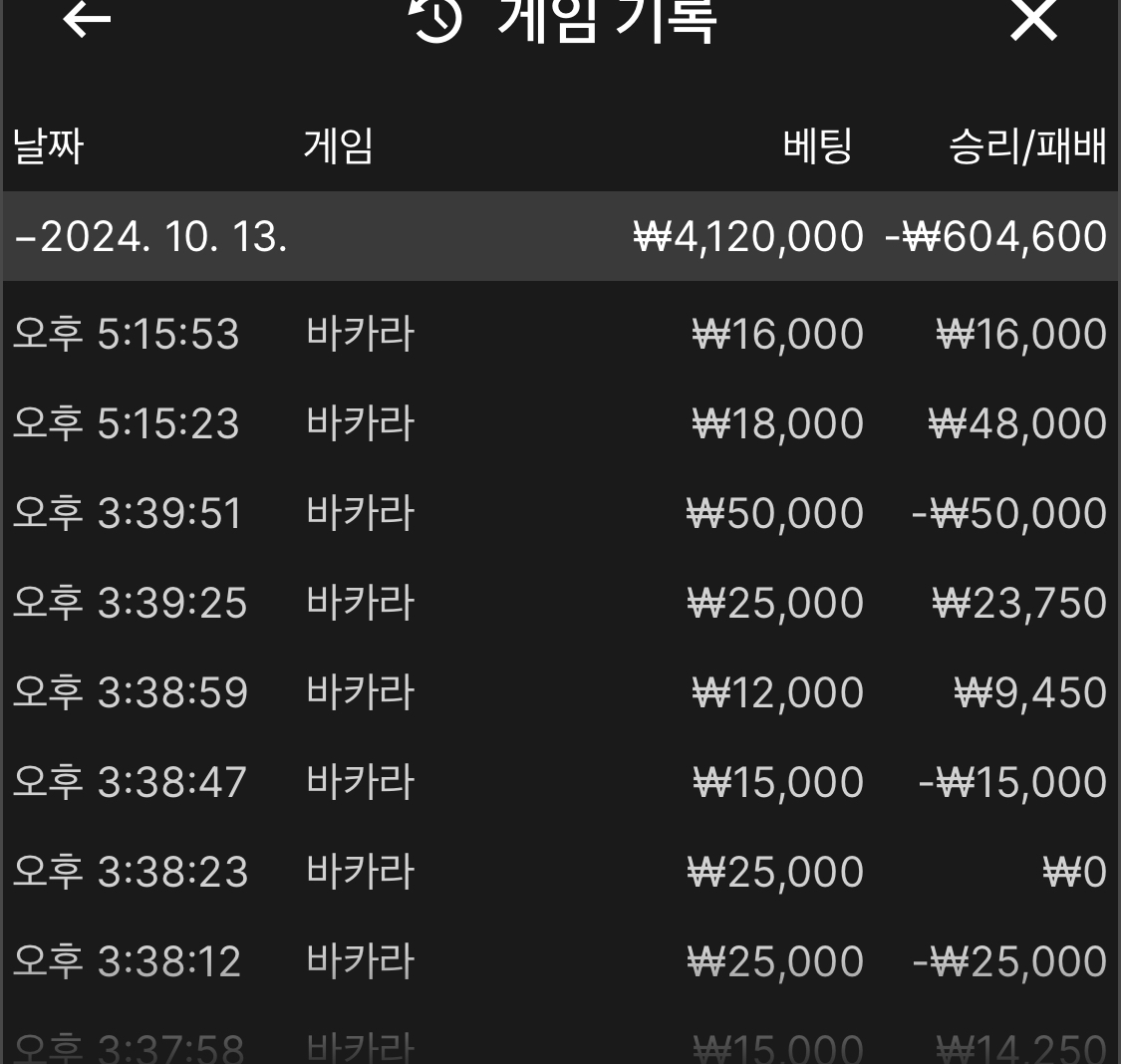Image resolution: width=1121 pixels, height=1064 pixels.
Task: Open the 오후 5:15:53 바카라 record
Action: coord(560,334)
